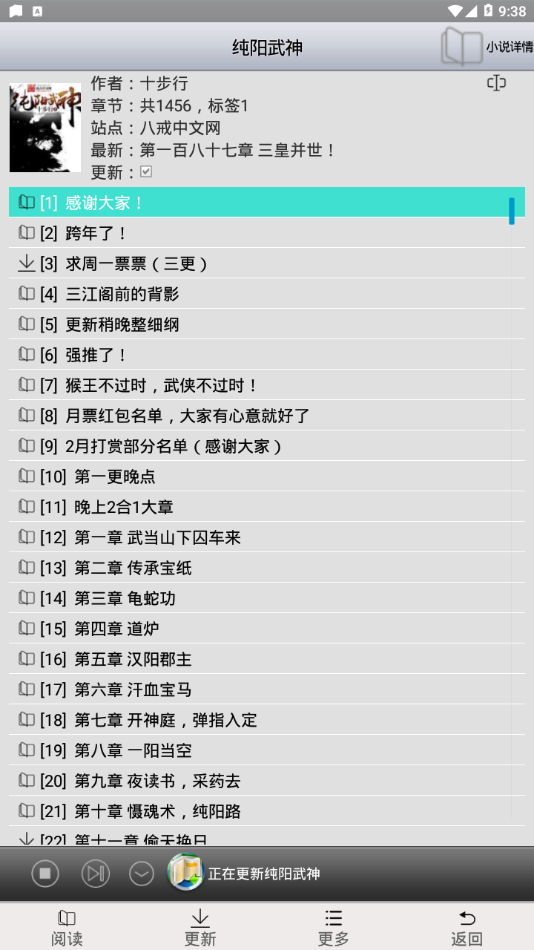Skip to next with the skip button
The image size is (534, 950).
coord(95,873)
